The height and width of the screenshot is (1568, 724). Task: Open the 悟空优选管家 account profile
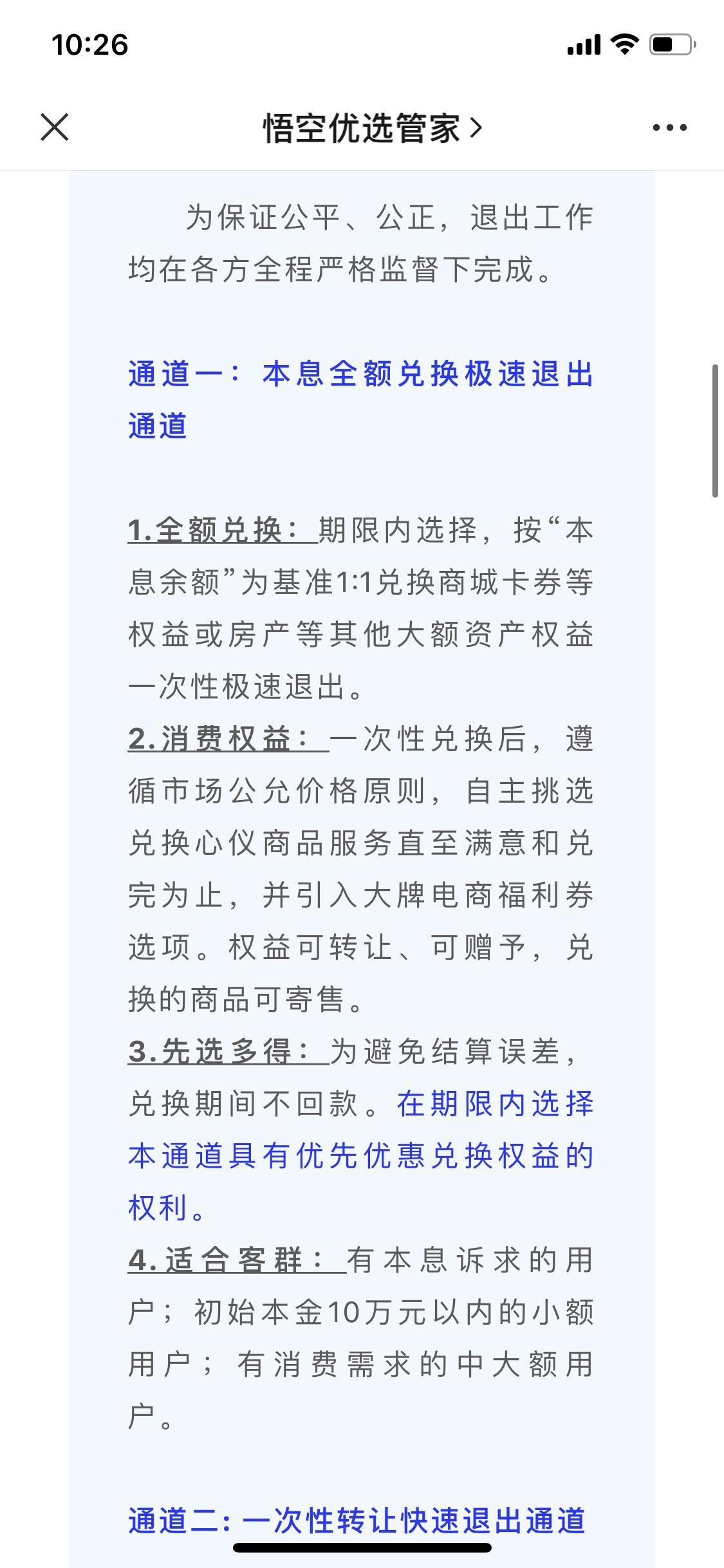[372, 127]
